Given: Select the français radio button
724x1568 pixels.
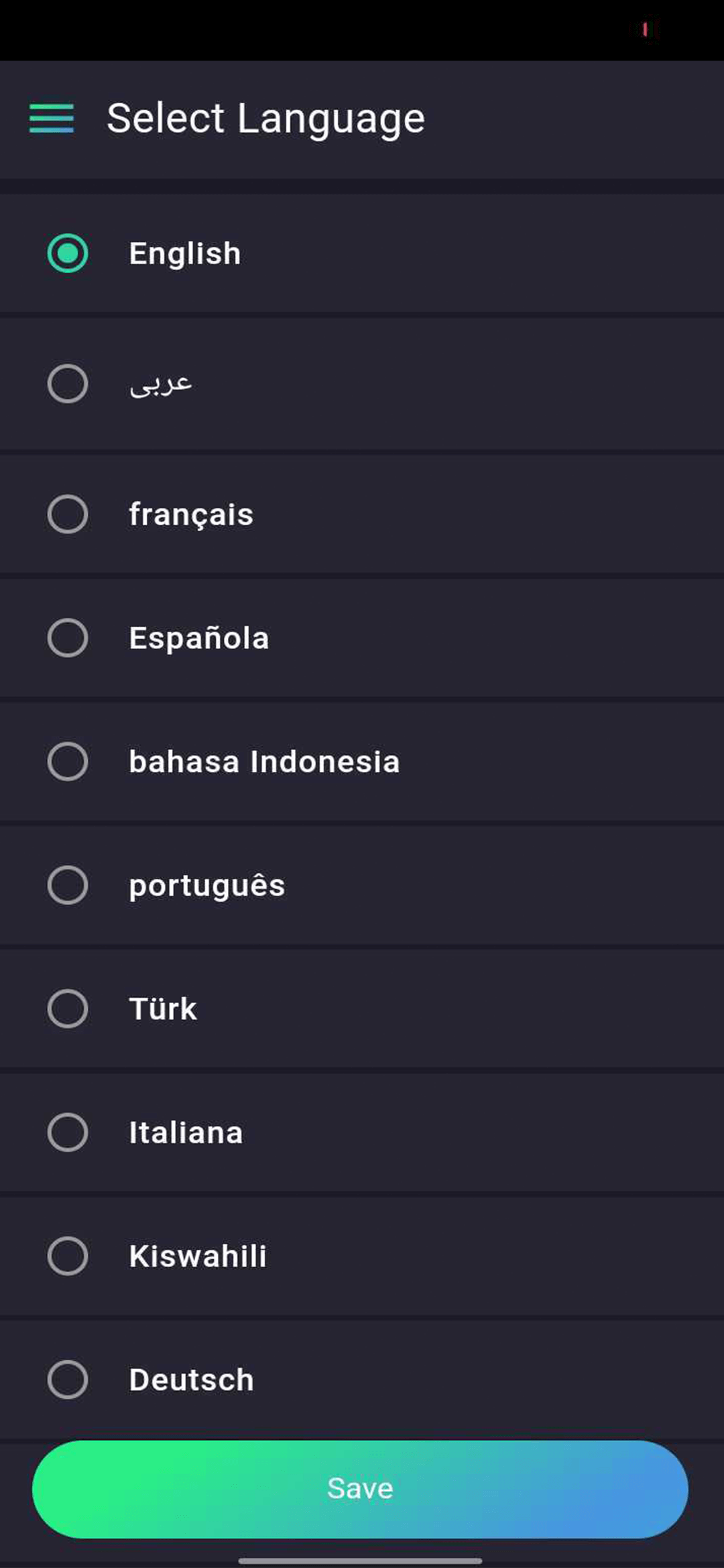Looking at the screenshot, I should pyautogui.click(x=68, y=515).
